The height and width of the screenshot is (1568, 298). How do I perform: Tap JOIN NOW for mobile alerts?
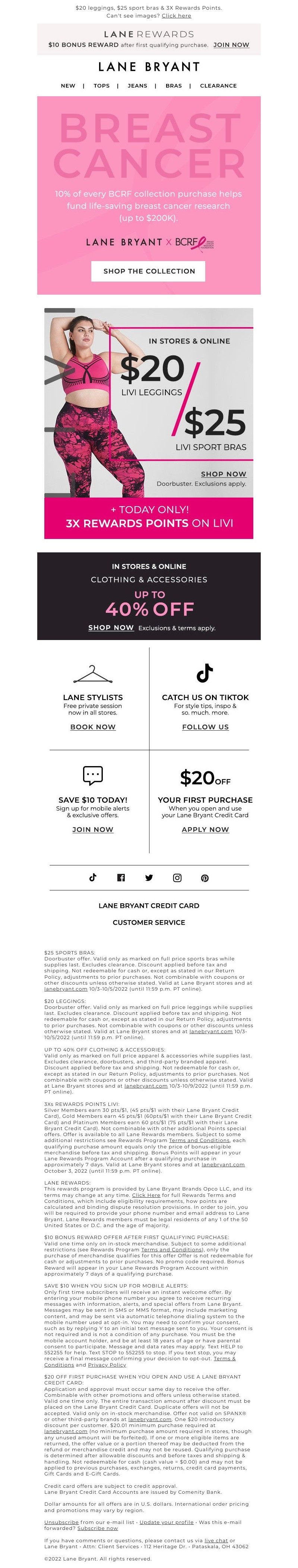pos(92,830)
